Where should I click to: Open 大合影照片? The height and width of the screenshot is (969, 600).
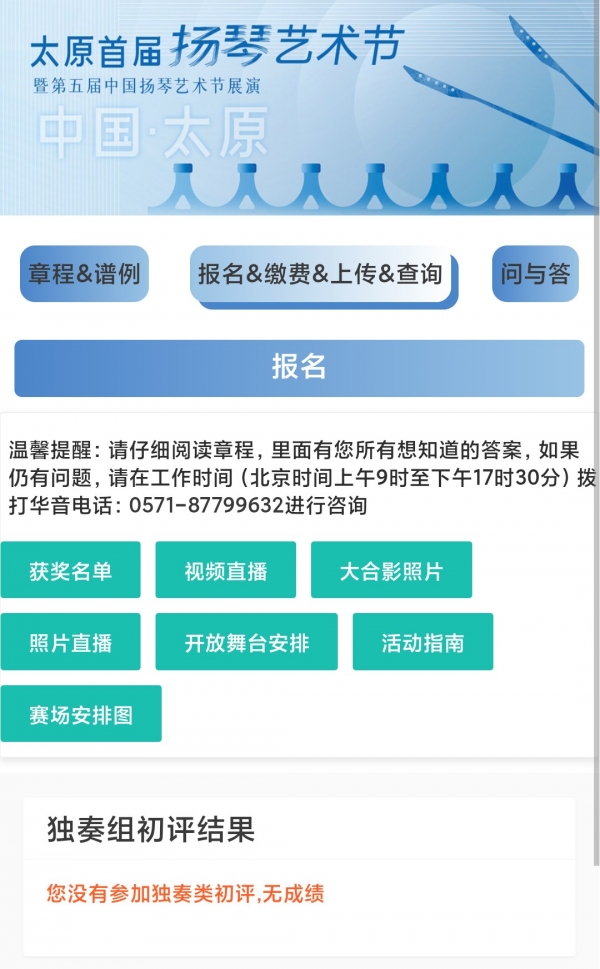click(391, 570)
